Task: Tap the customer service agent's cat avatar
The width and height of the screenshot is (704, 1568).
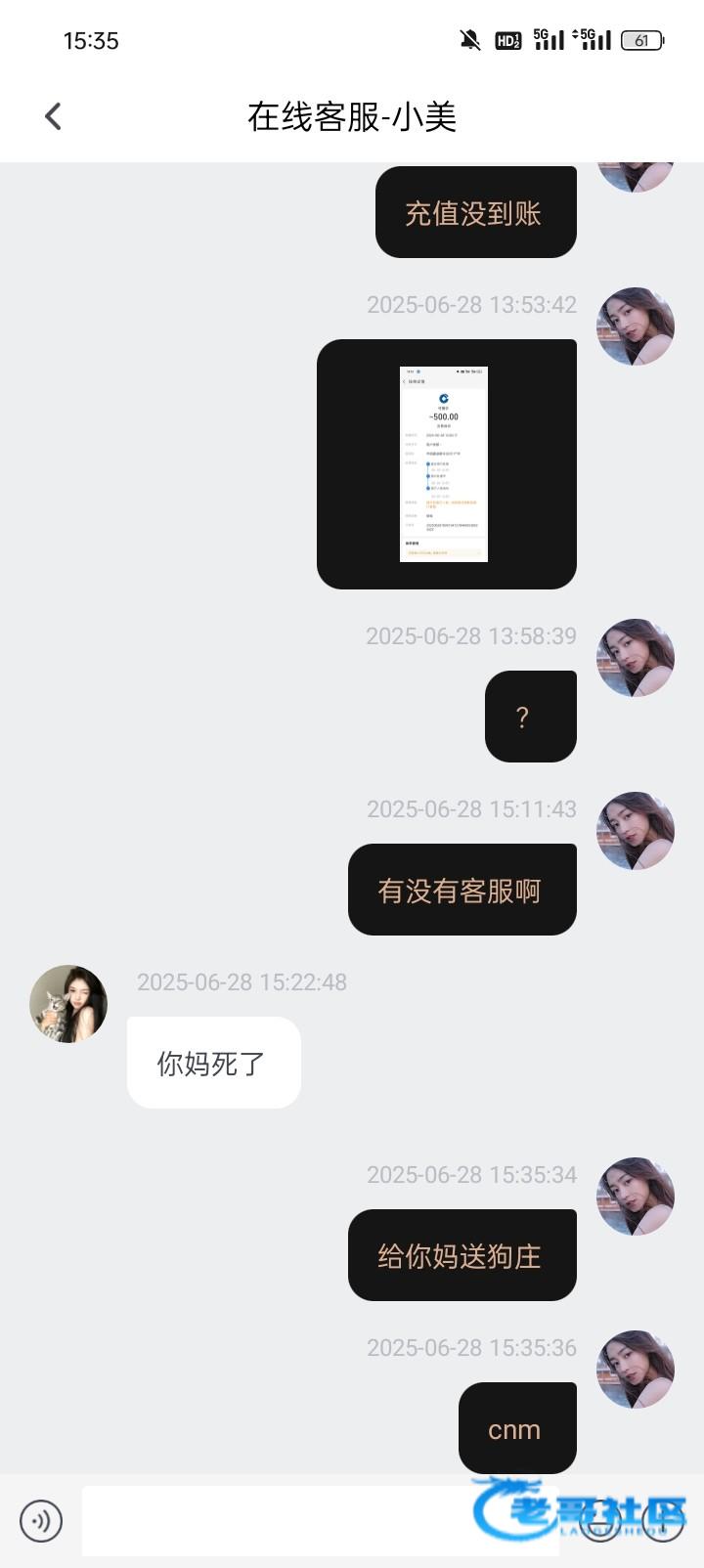Action: pos(68,1004)
